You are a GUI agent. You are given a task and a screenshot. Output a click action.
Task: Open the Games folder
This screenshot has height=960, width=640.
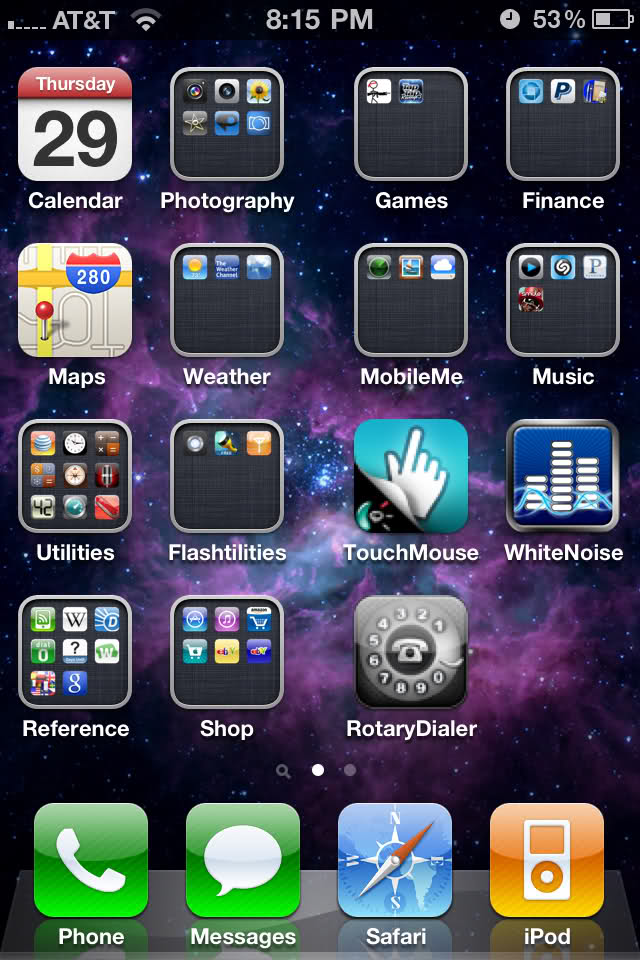click(411, 125)
